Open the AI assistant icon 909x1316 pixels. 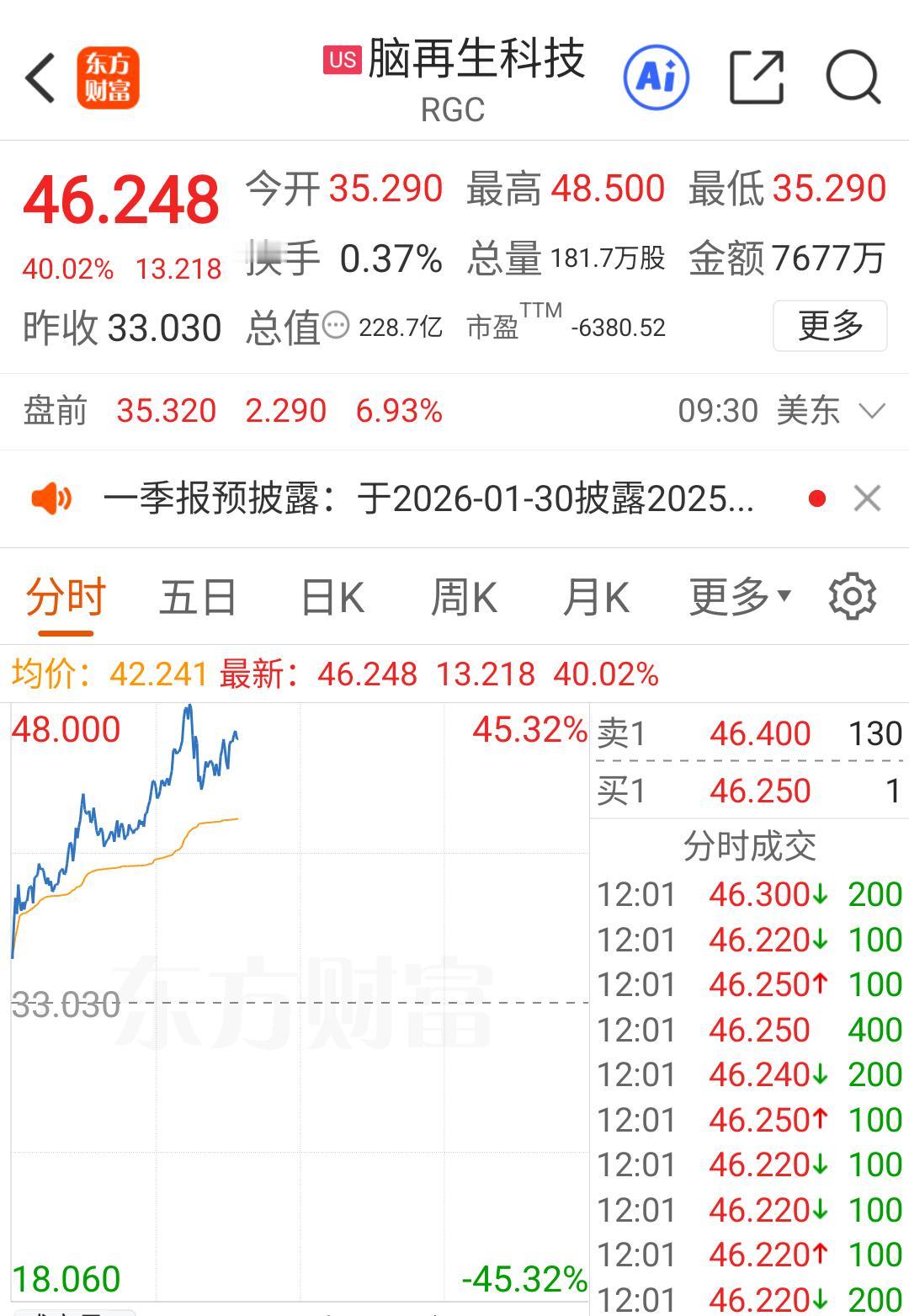655,77
